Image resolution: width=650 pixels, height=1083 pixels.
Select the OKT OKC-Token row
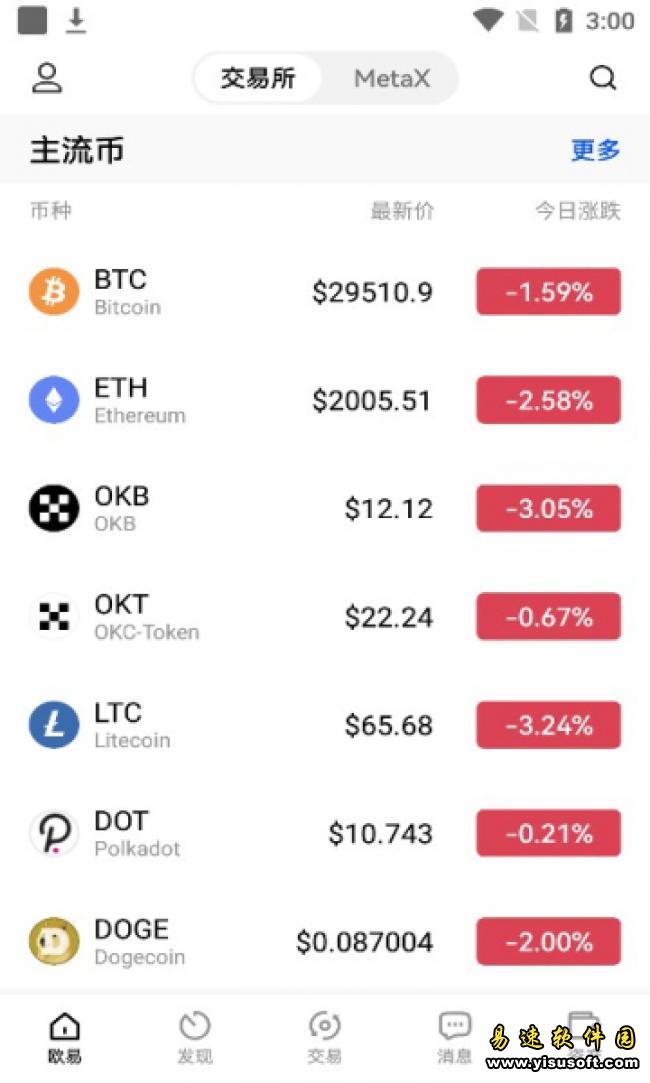pyautogui.click(x=325, y=617)
